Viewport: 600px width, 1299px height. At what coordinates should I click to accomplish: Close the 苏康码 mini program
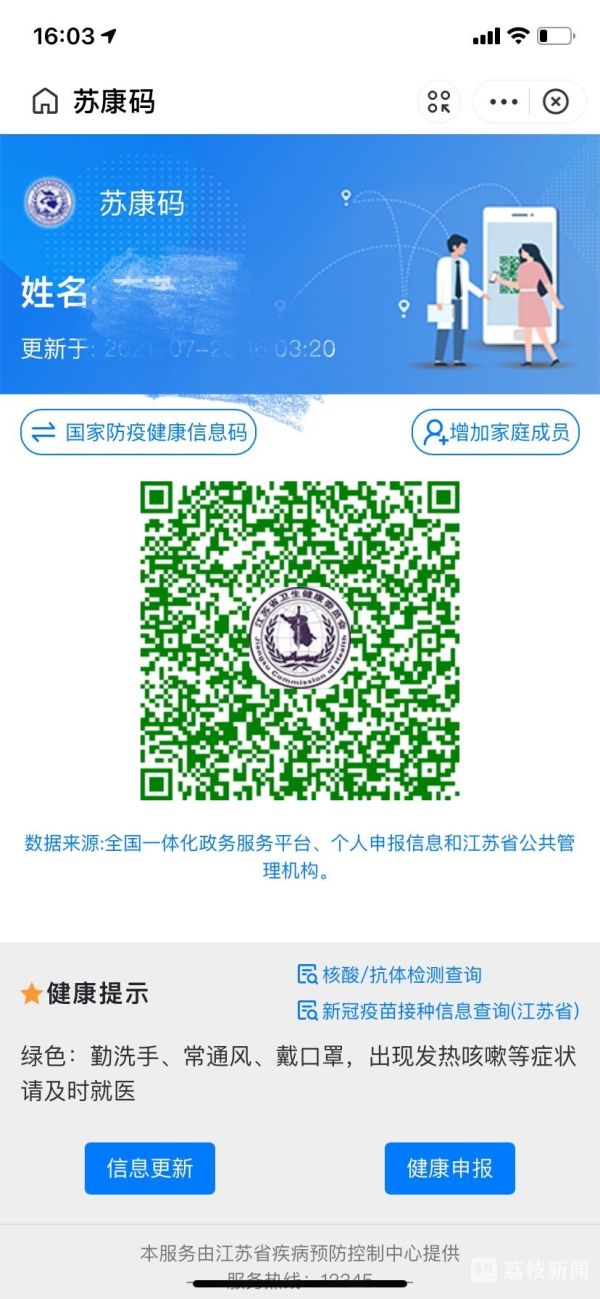(556, 101)
